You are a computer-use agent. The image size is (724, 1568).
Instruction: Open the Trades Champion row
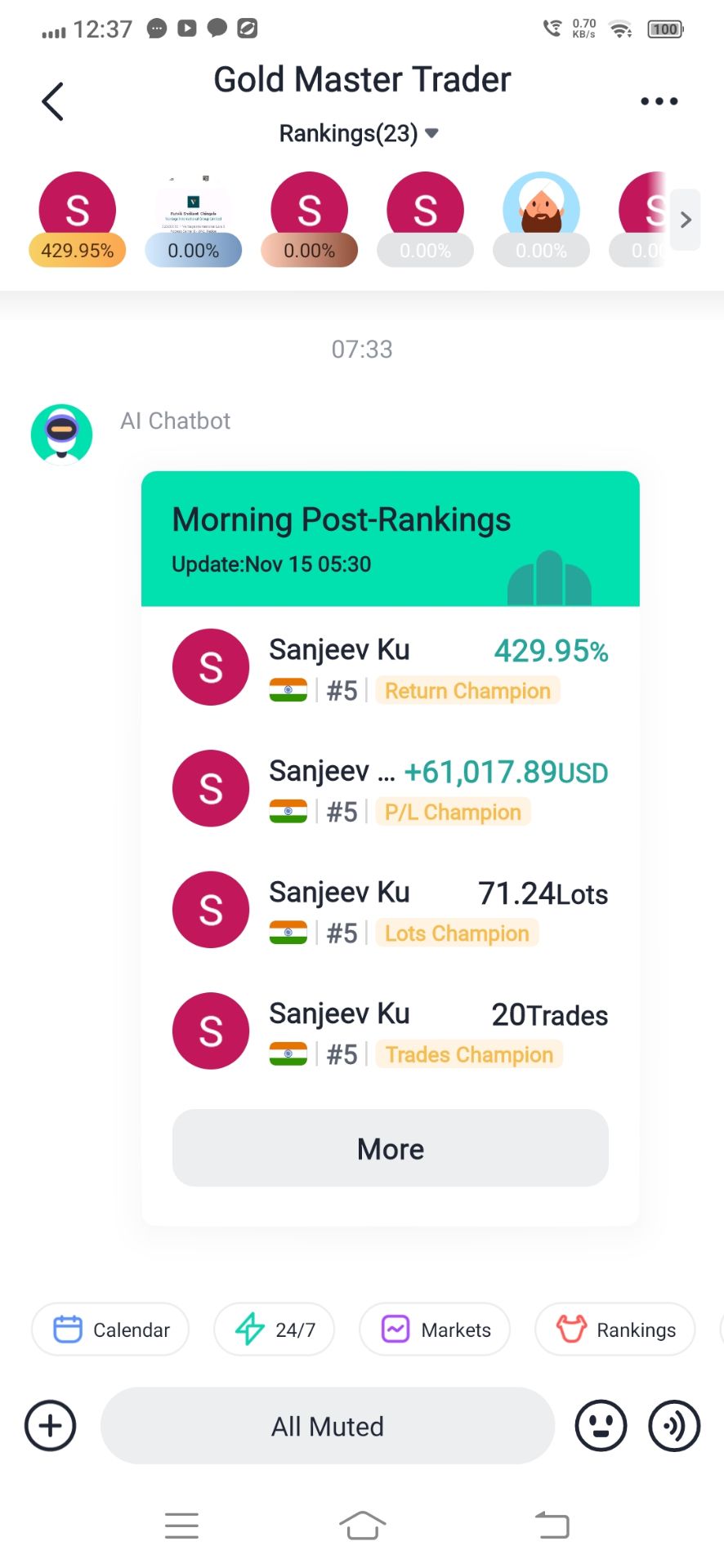point(390,1031)
